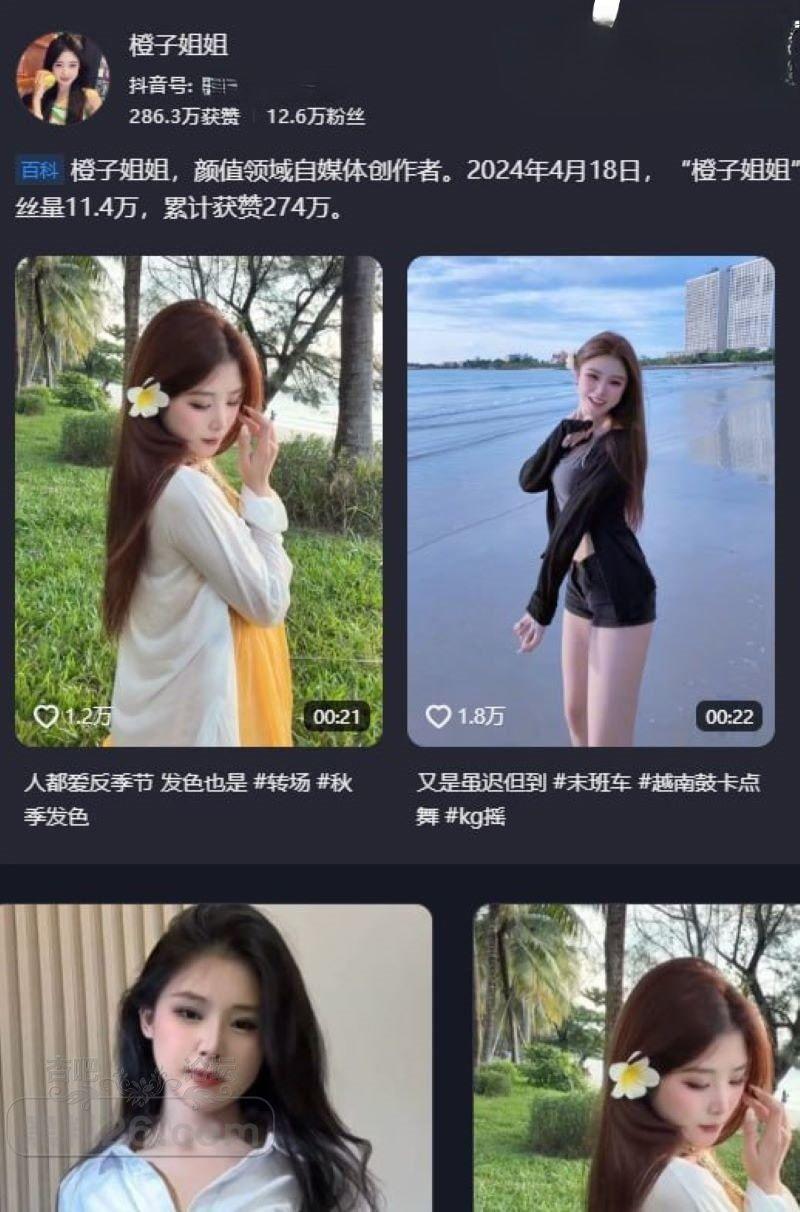
Task: Play the video captioned 人都爱反季节 发色也是
Action: (198, 500)
